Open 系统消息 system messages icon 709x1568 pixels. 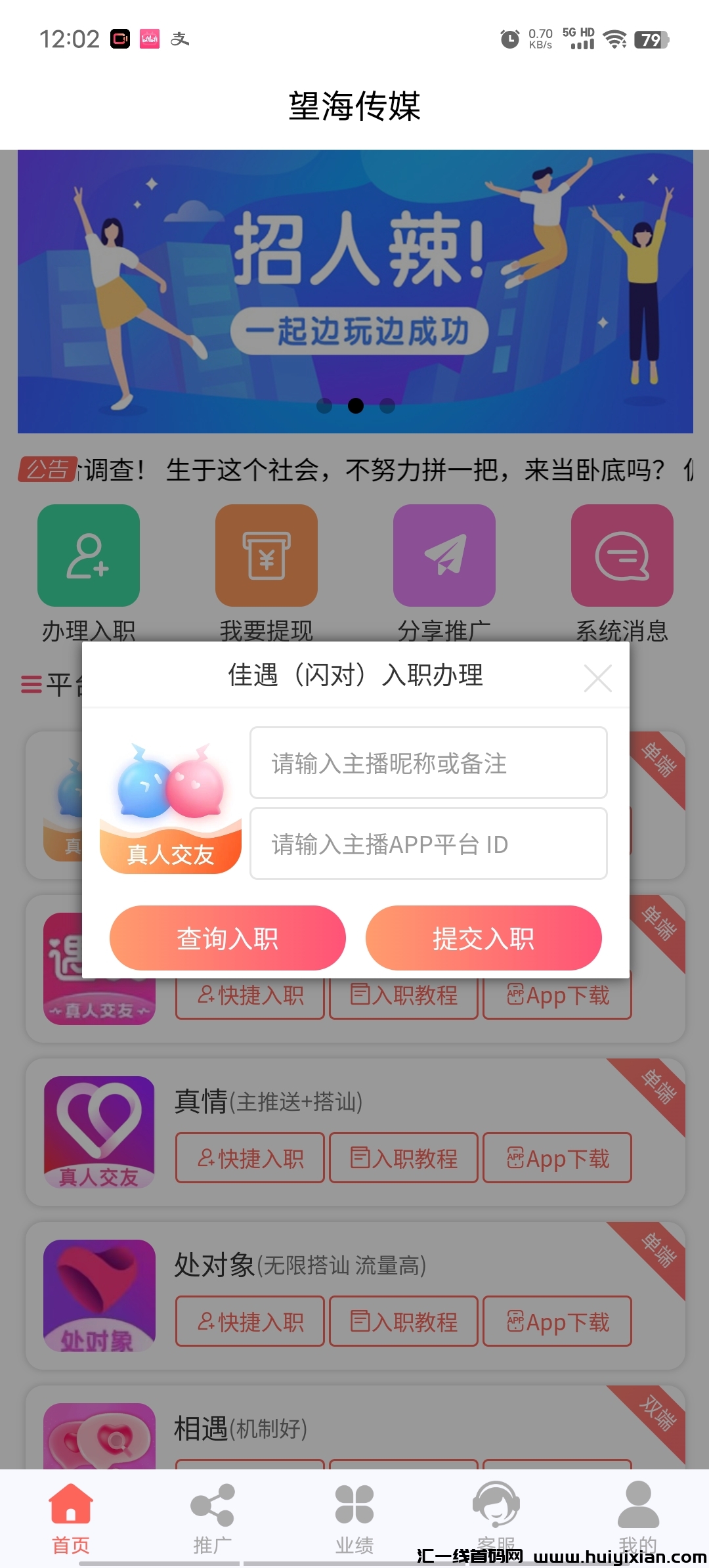tap(622, 555)
